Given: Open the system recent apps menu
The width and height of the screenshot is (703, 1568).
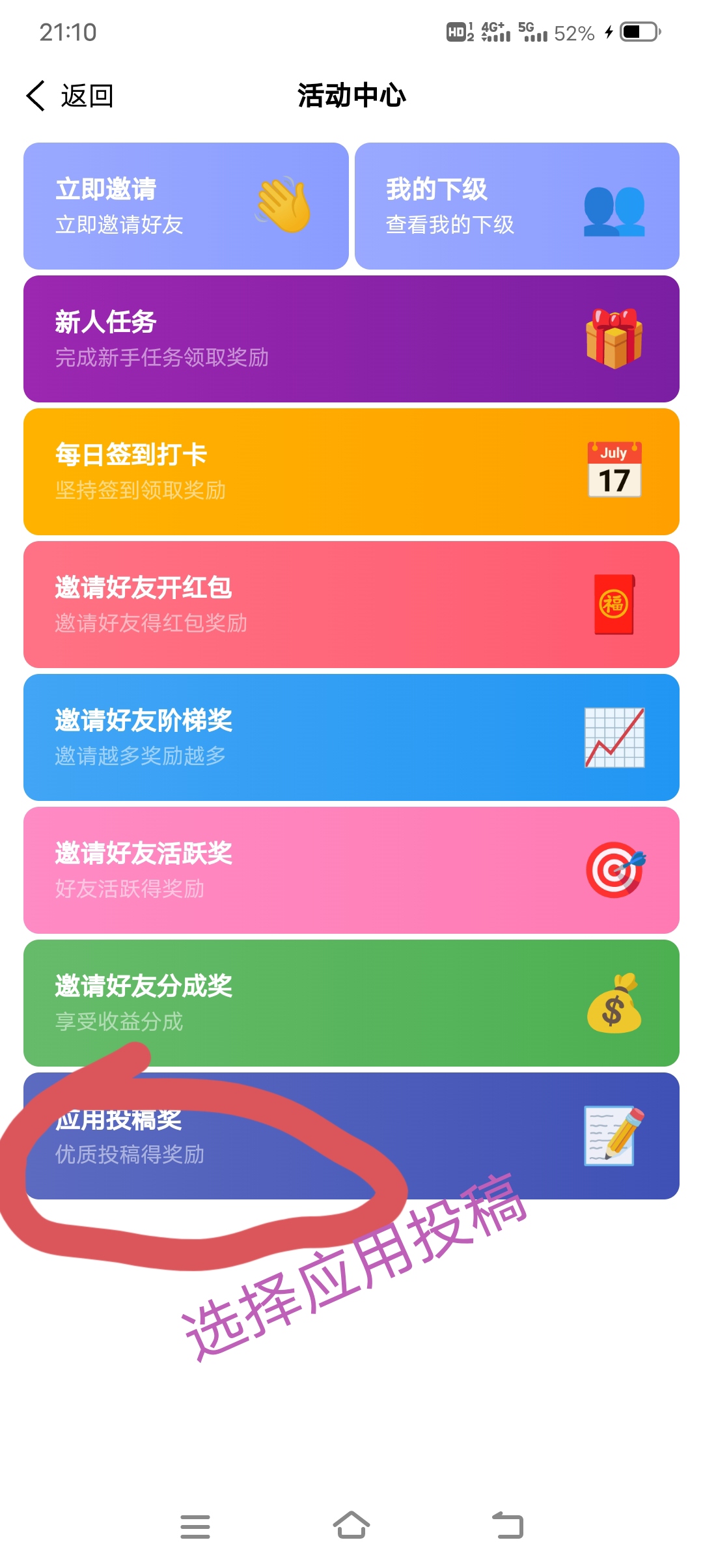Looking at the screenshot, I should 195,1526.
